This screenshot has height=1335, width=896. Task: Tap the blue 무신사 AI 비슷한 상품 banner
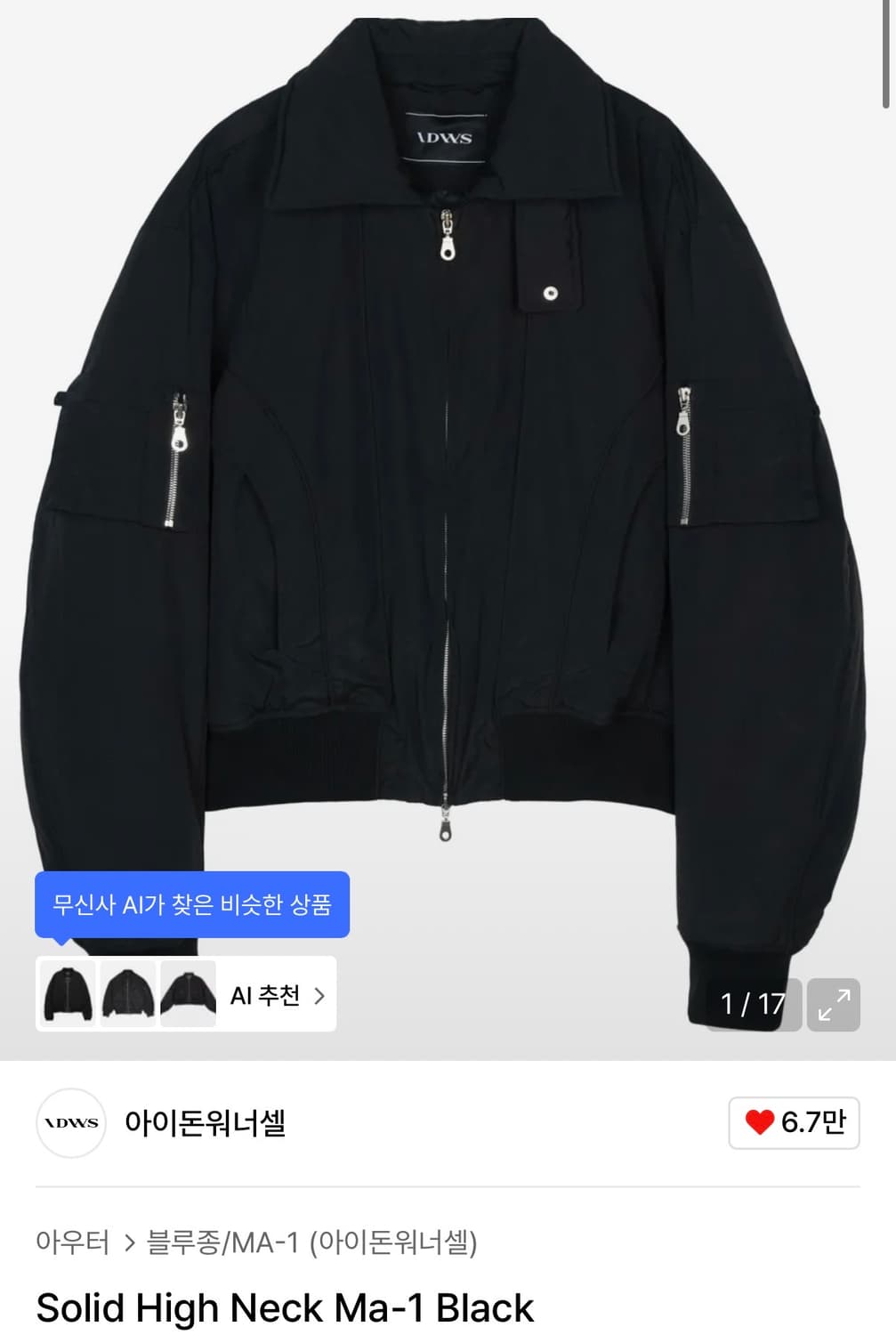pyautogui.click(x=192, y=903)
